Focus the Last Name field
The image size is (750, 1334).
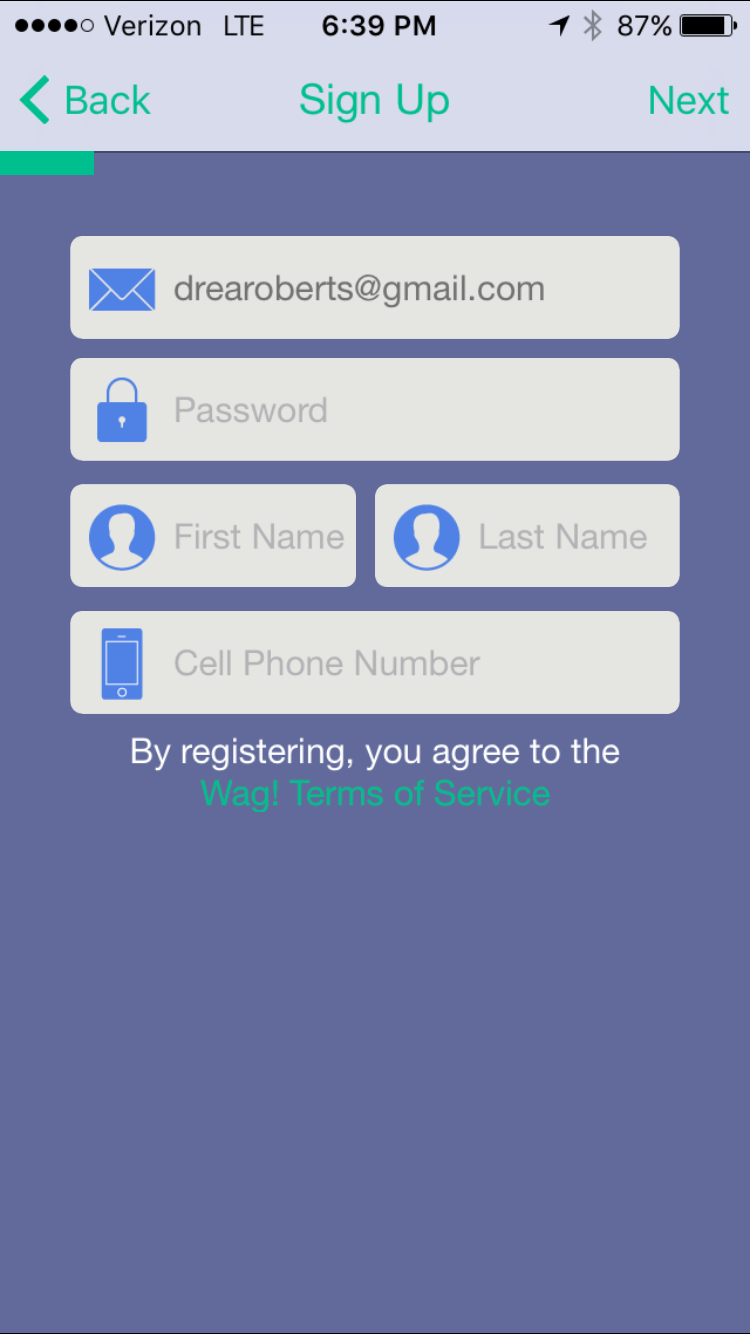[527, 536]
